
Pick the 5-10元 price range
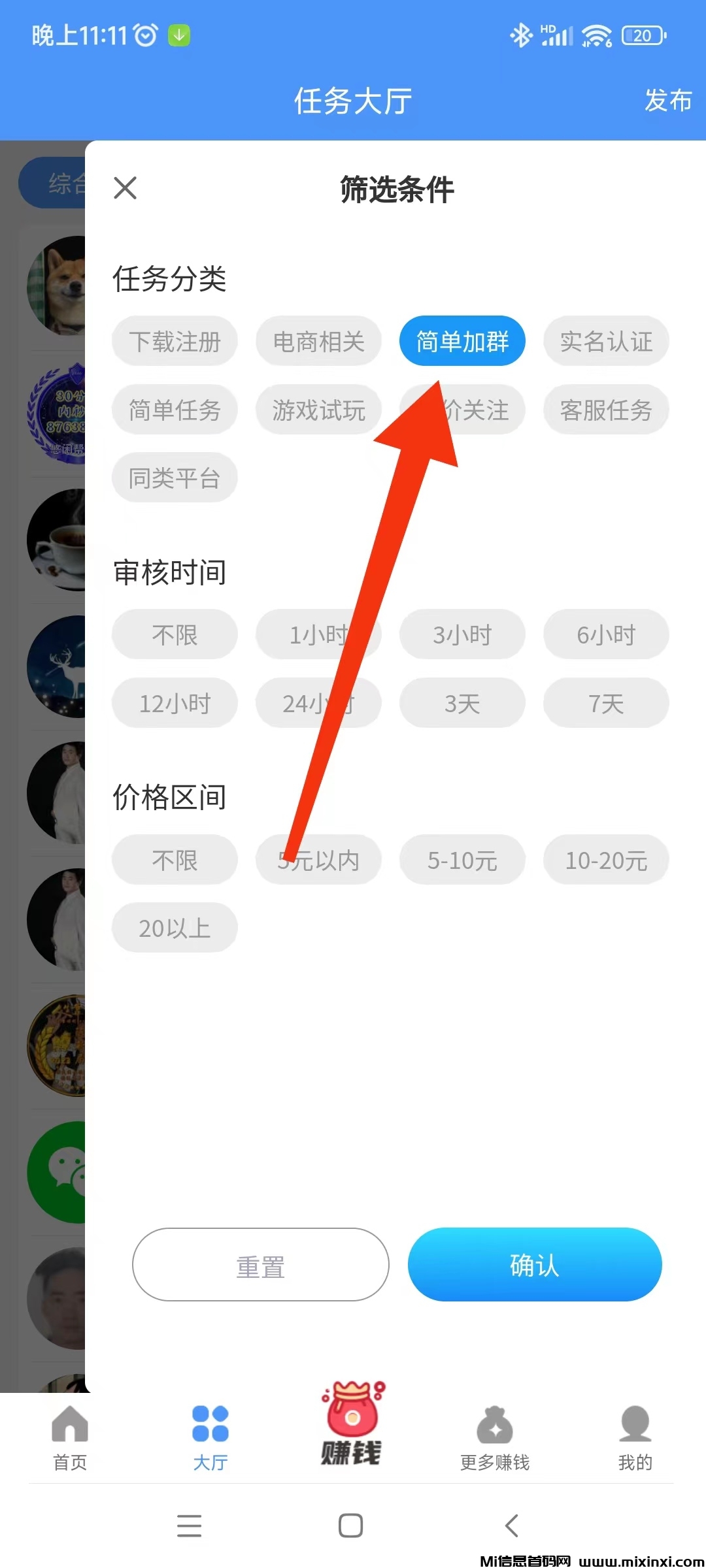coord(462,860)
